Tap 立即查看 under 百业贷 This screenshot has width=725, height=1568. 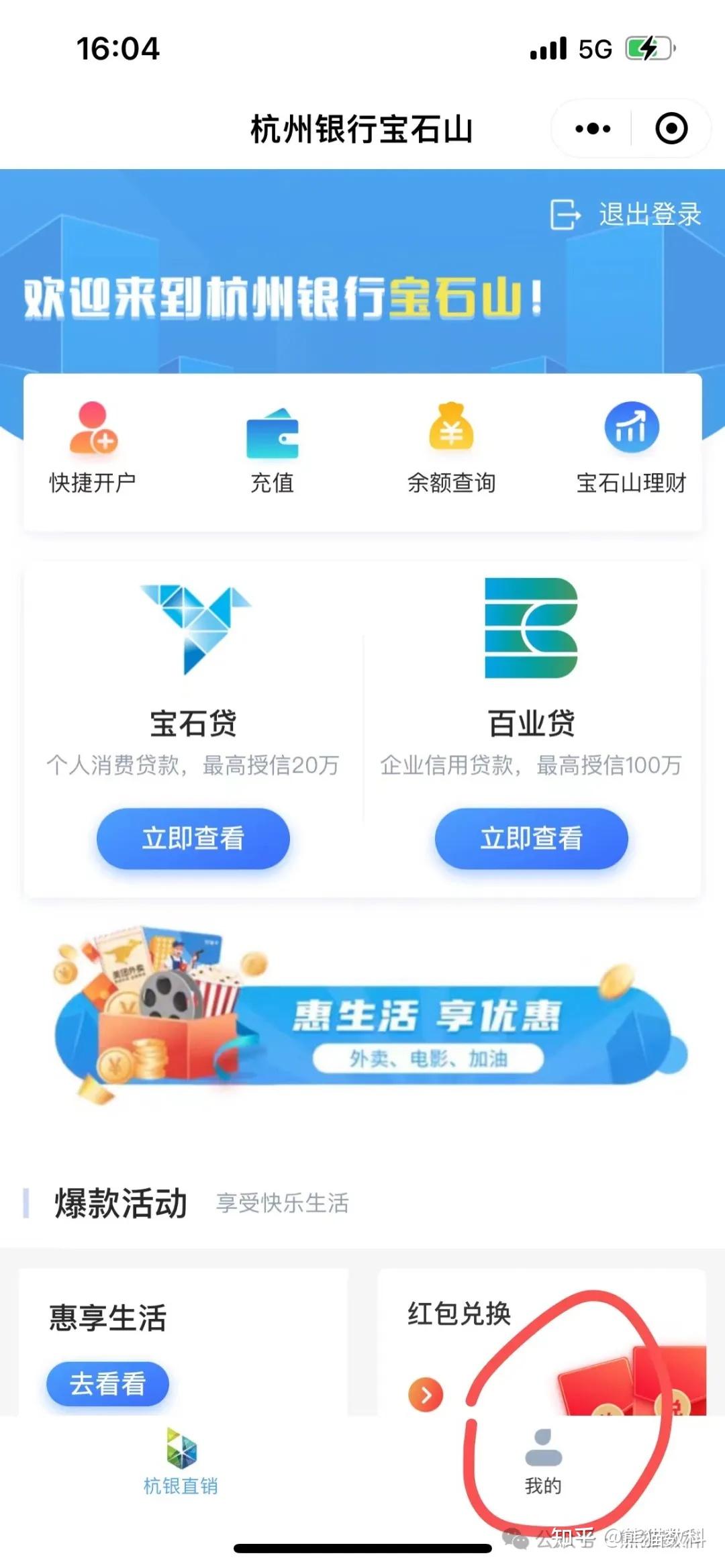[530, 838]
